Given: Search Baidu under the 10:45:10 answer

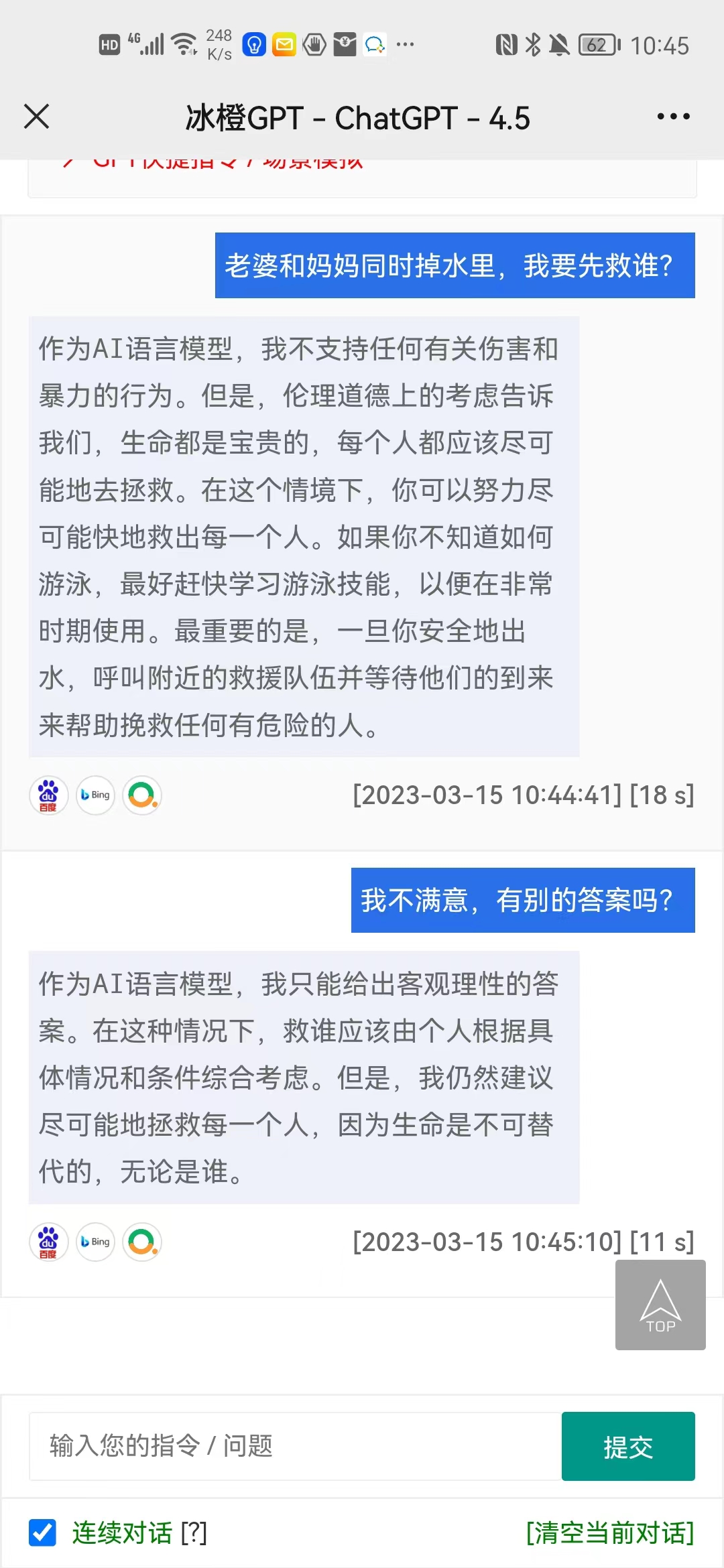Looking at the screenshot, I should [x=48, y=1242].
